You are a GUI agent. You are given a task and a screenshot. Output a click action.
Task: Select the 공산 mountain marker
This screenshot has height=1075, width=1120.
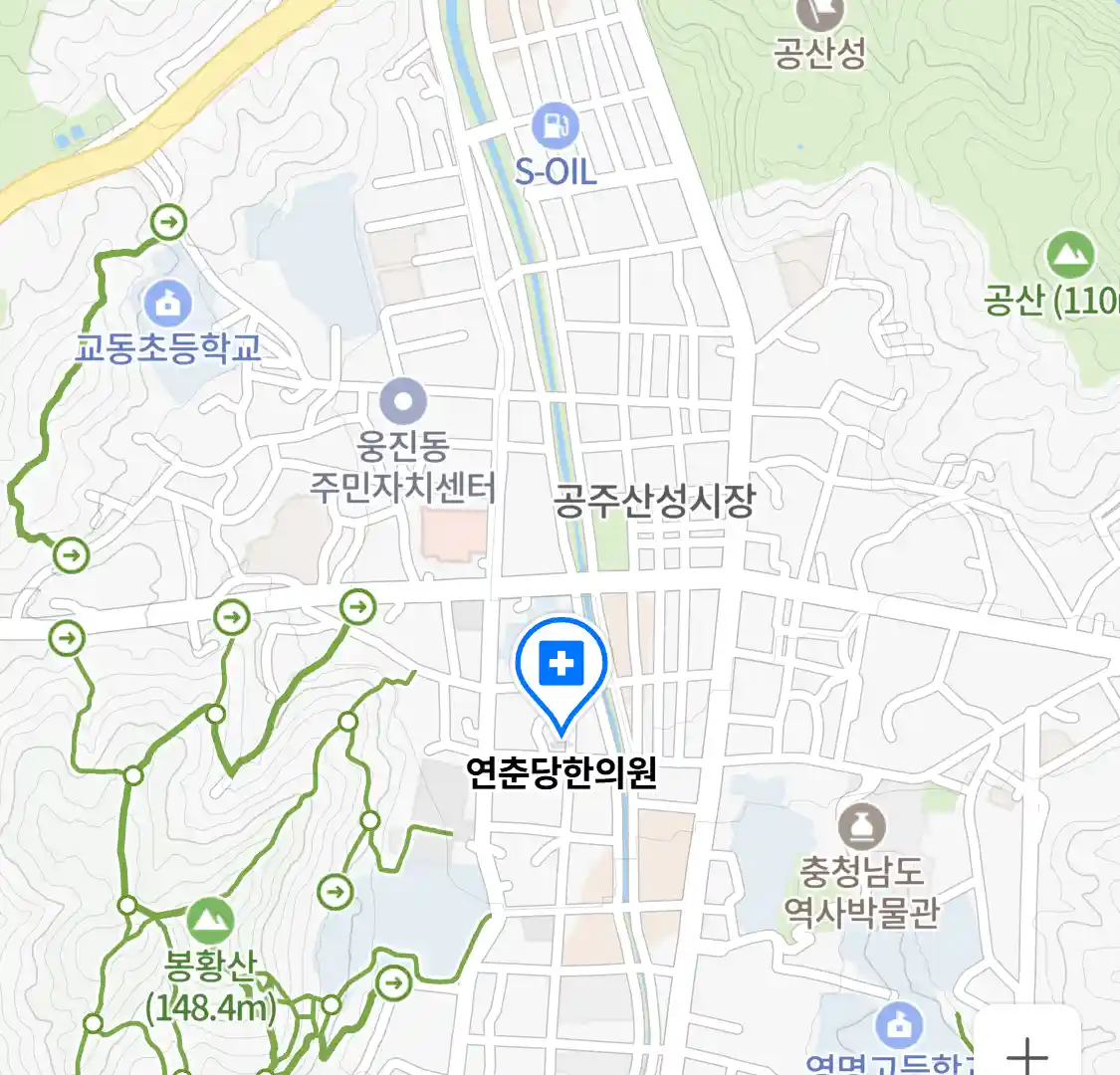1070,256
